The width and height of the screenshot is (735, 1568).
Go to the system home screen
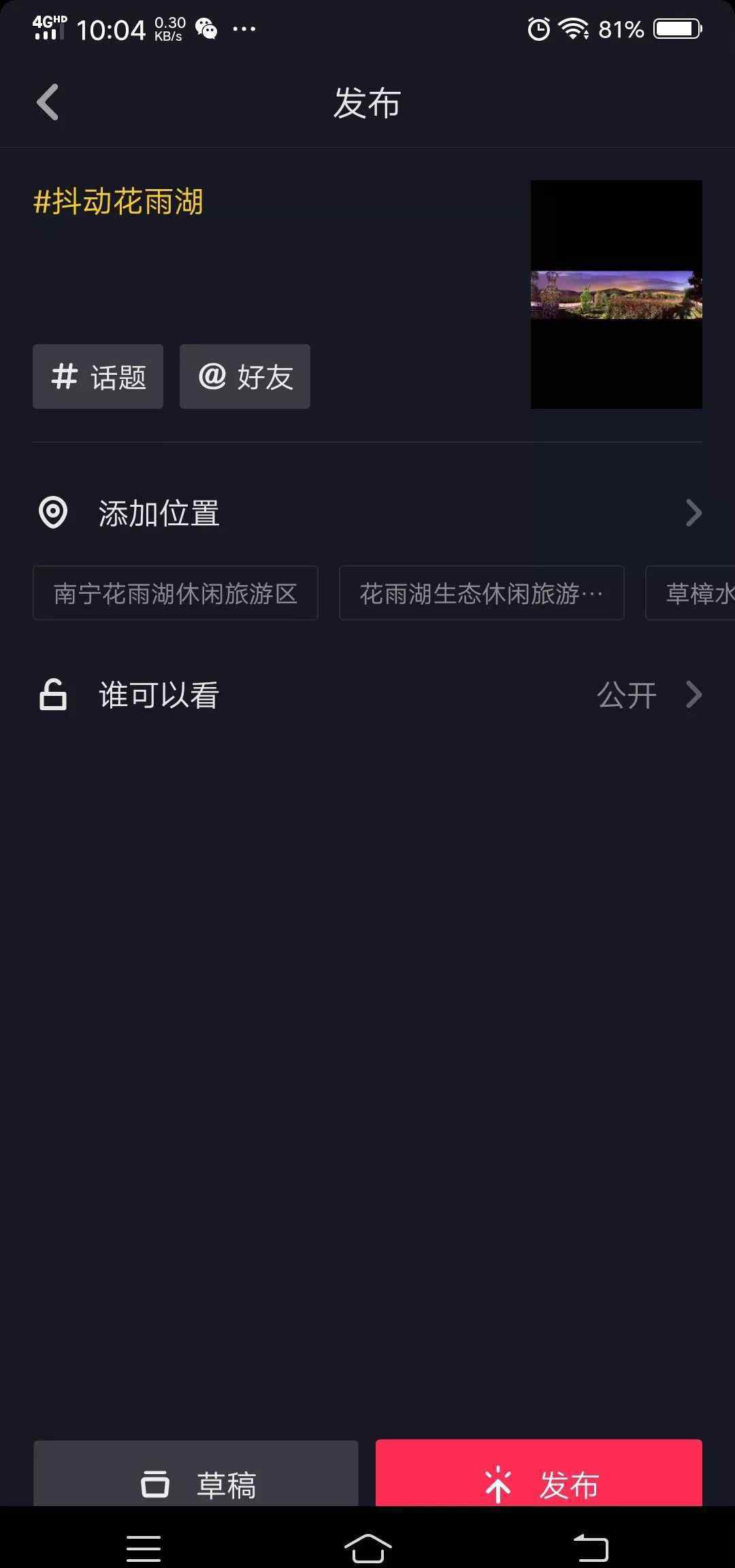pos(367,1549)
